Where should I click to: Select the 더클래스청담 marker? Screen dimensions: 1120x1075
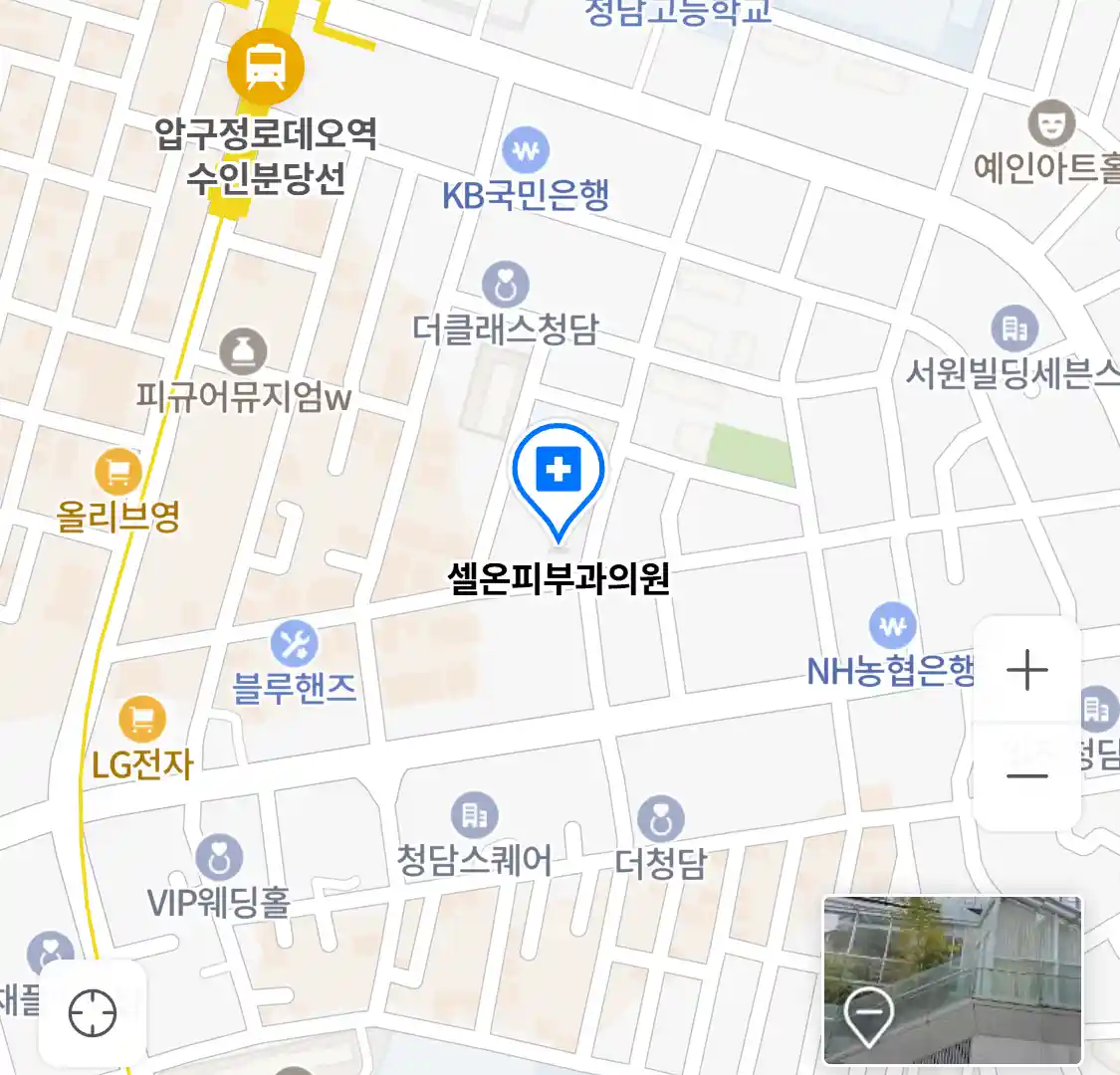tap(506, 286)
